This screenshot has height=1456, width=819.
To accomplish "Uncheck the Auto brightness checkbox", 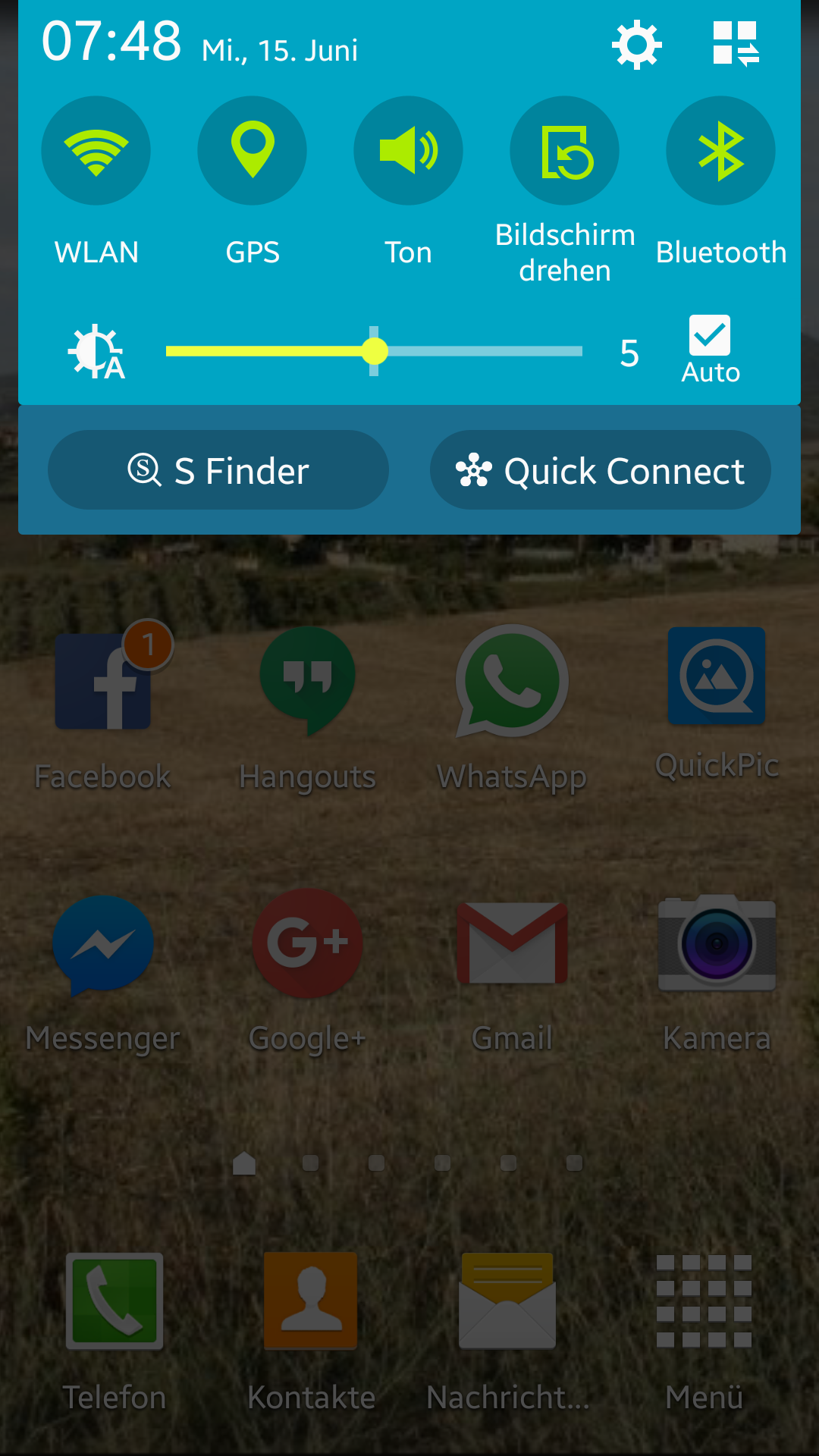I will point(710,336).
